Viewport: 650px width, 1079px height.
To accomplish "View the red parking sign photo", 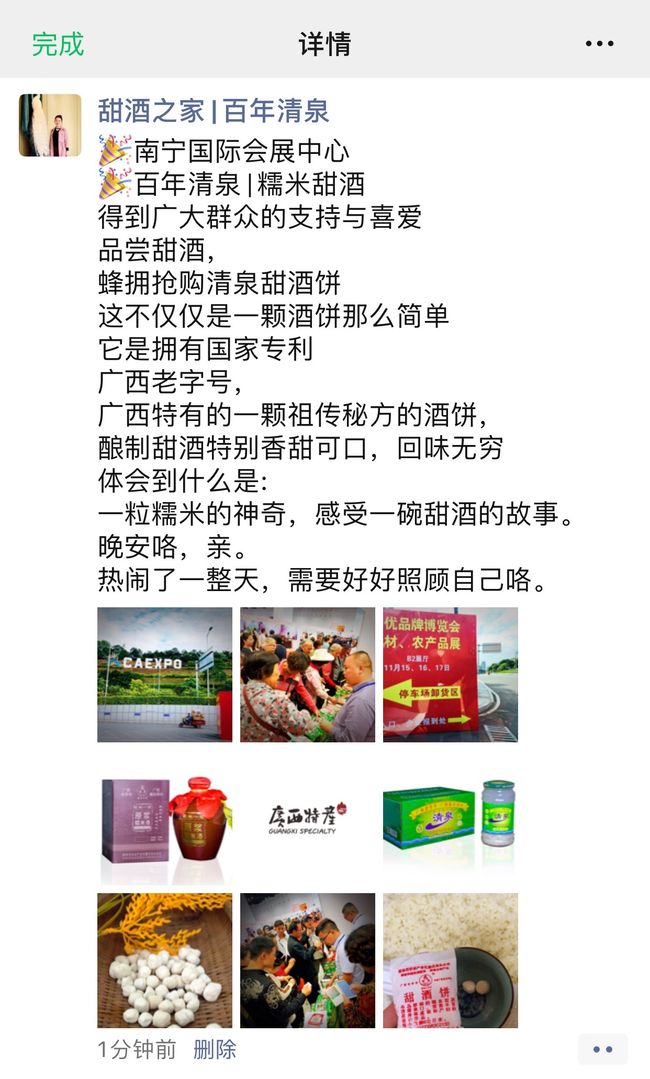I will (x=451, y=674).
